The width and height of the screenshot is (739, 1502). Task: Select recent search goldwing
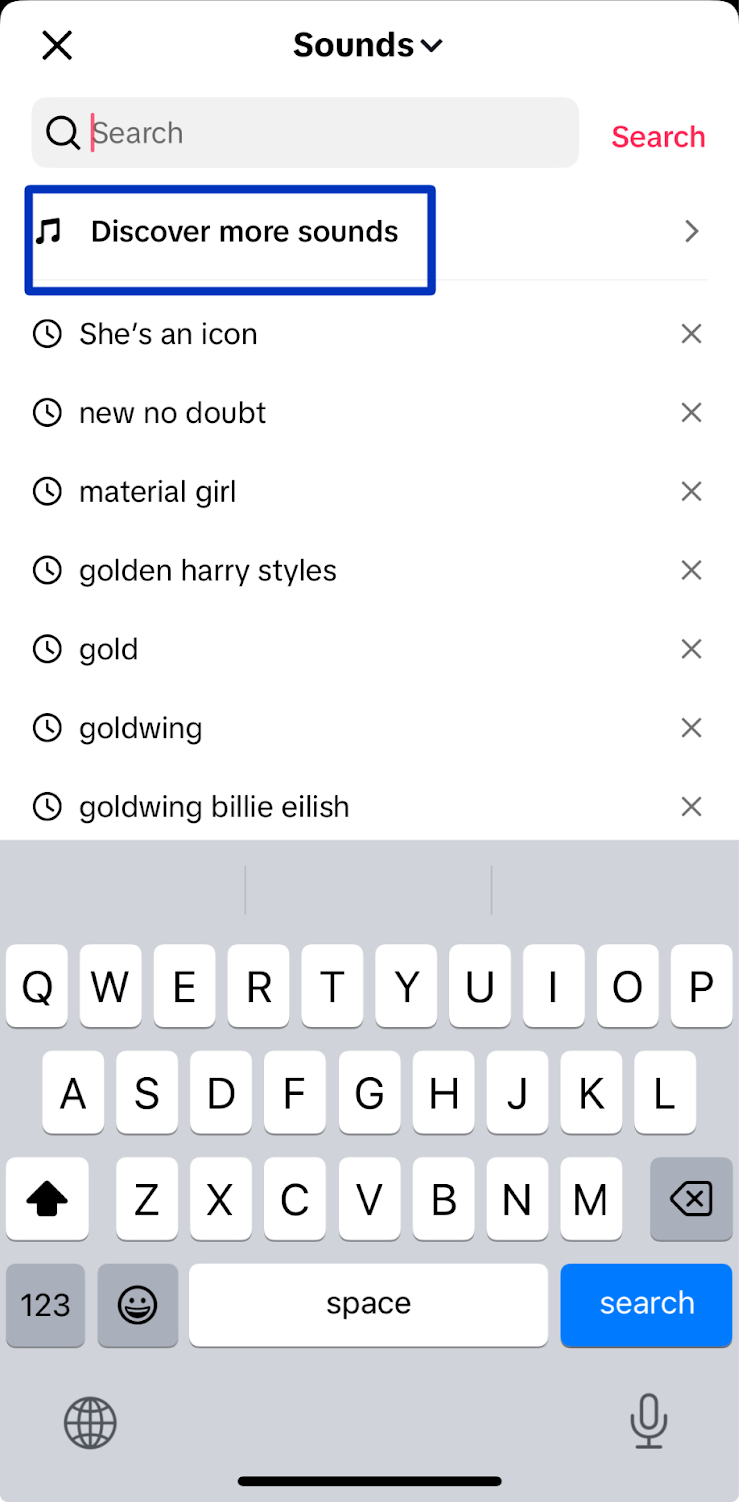140,728
